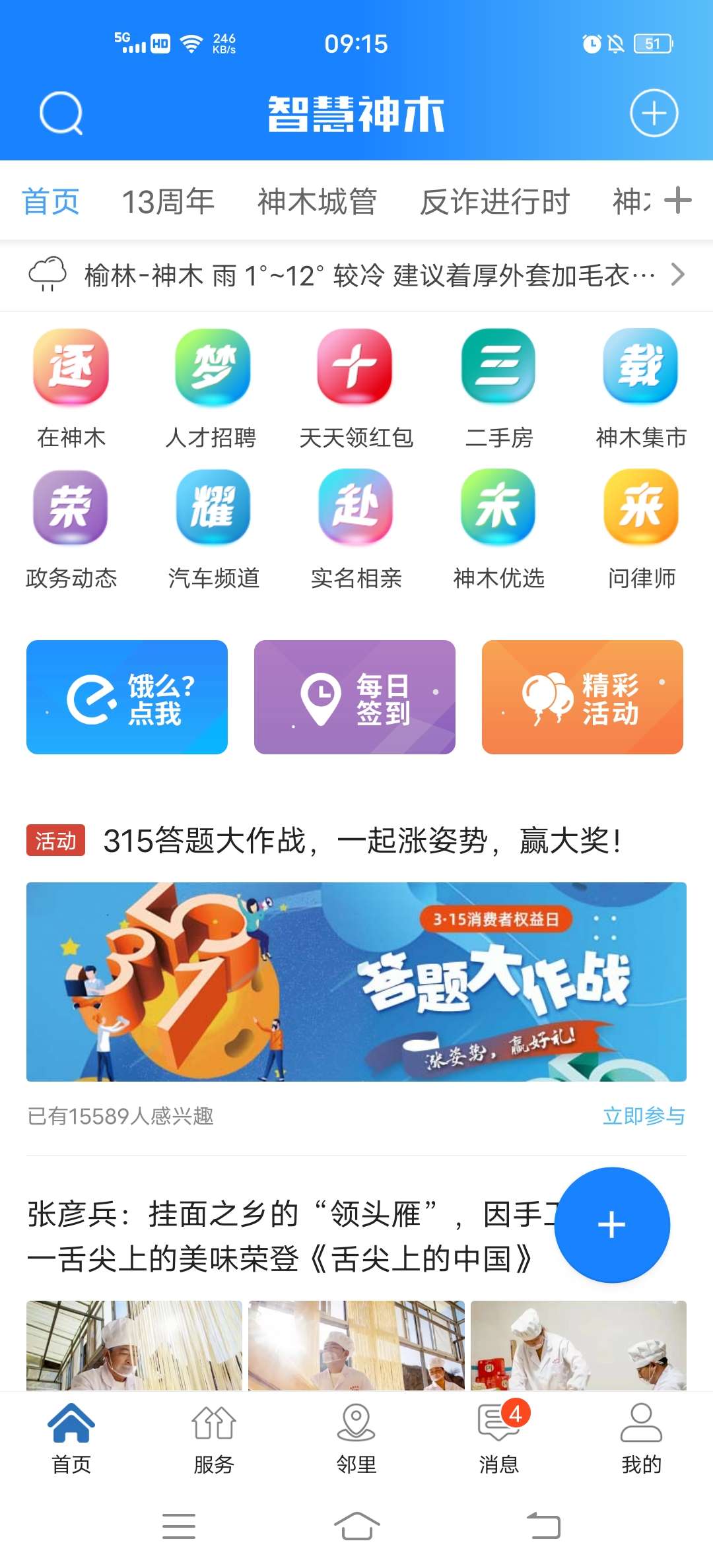Open the search icon in the header
Screen dimensions: 713x1568
click(x=61, y=114)
